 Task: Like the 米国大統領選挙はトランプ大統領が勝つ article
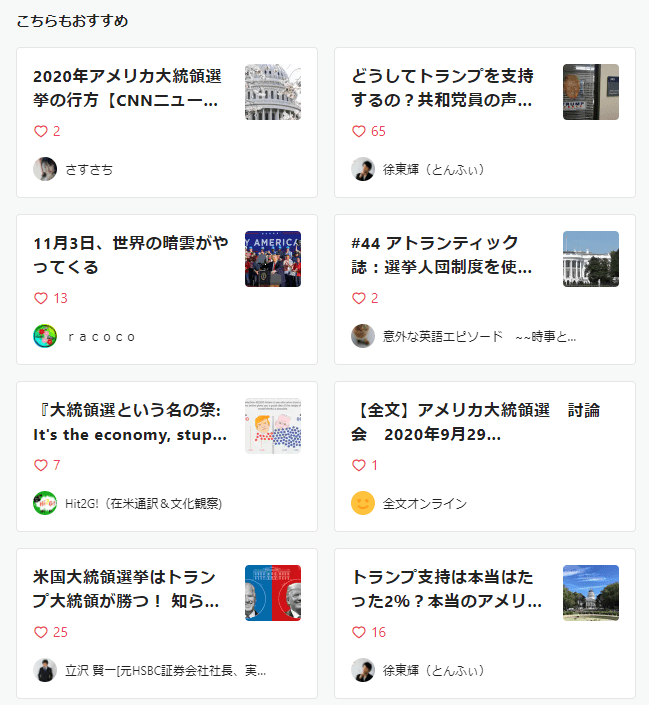pyautogui.click(x=41, y=632)
